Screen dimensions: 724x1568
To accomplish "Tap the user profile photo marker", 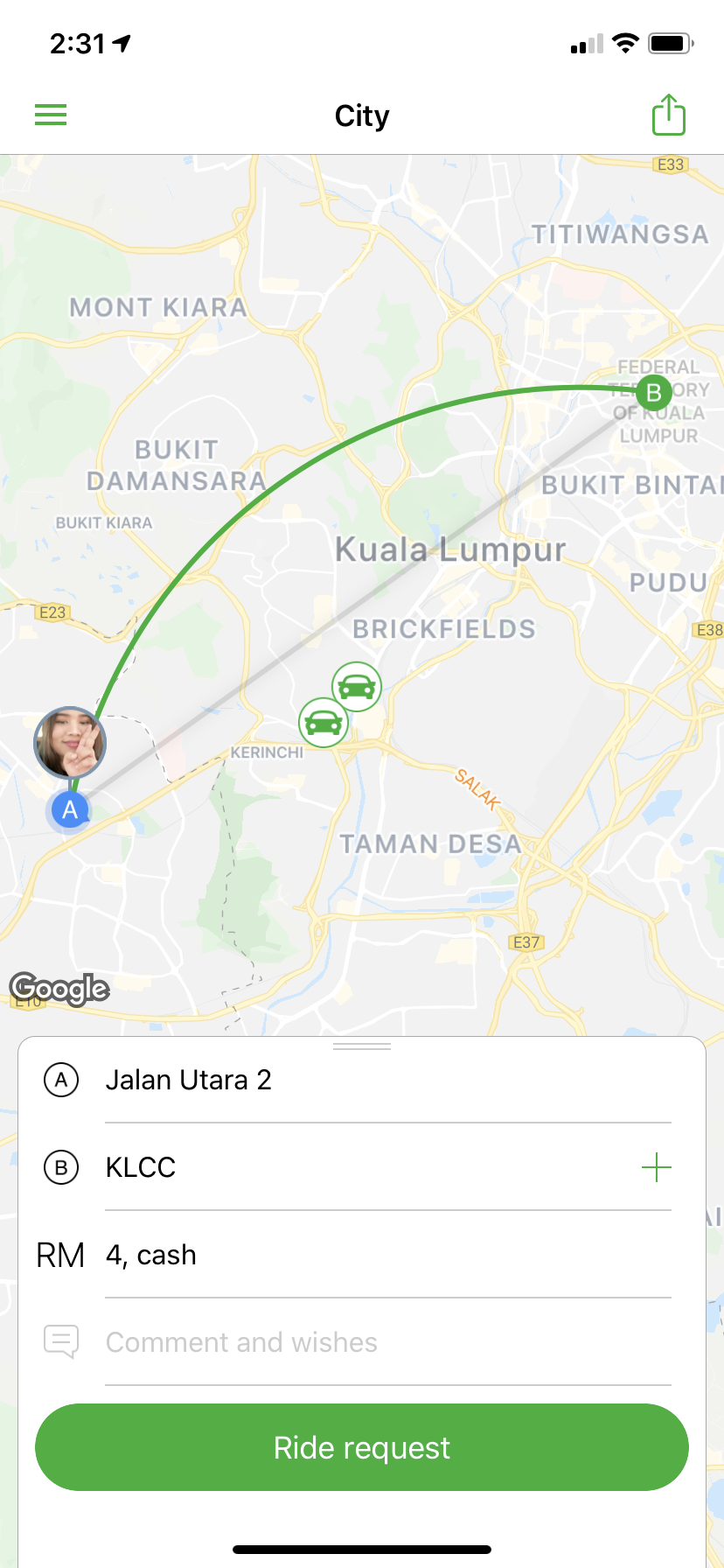I will tap(70, 743).
